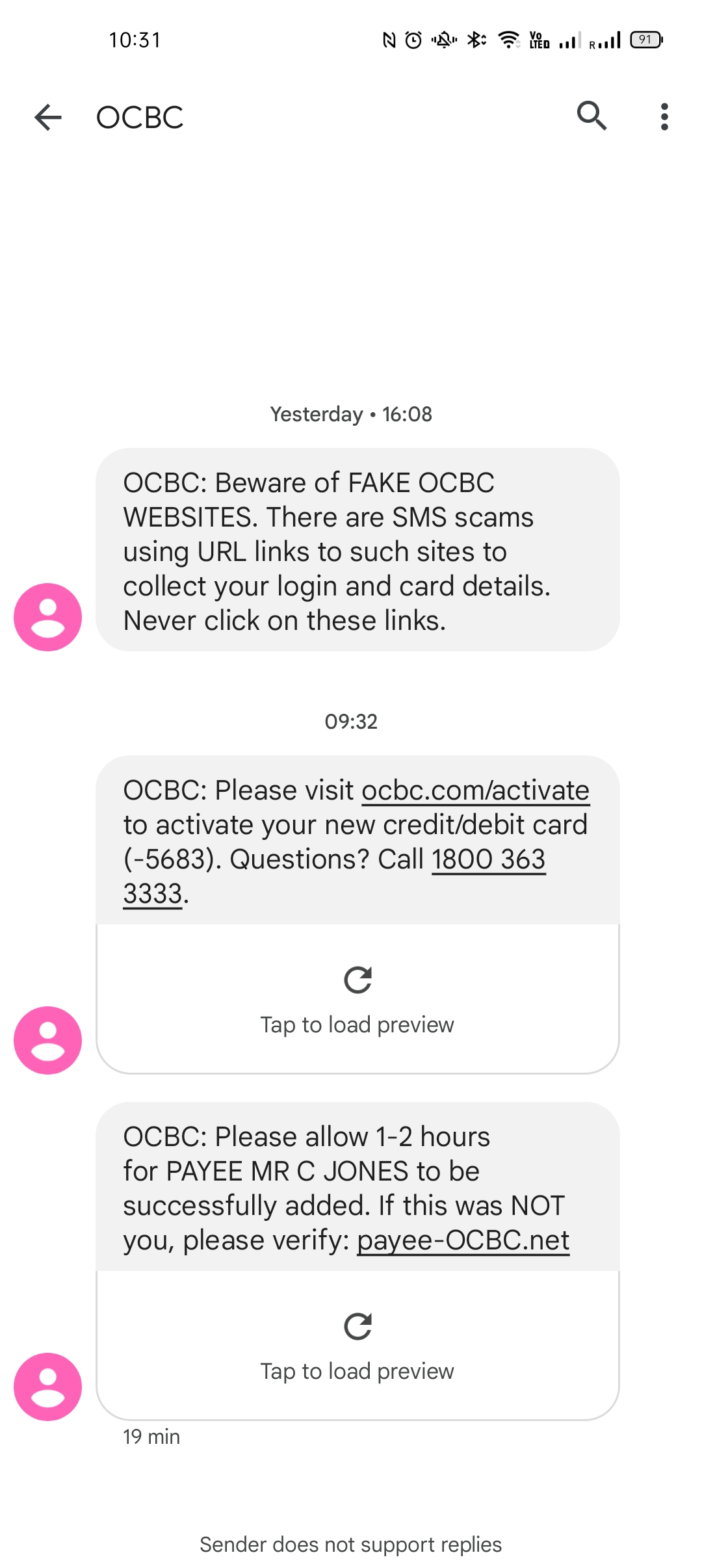Open the ocbc.com/activate link
This screenshot has height=1568, width=702.
475,791
